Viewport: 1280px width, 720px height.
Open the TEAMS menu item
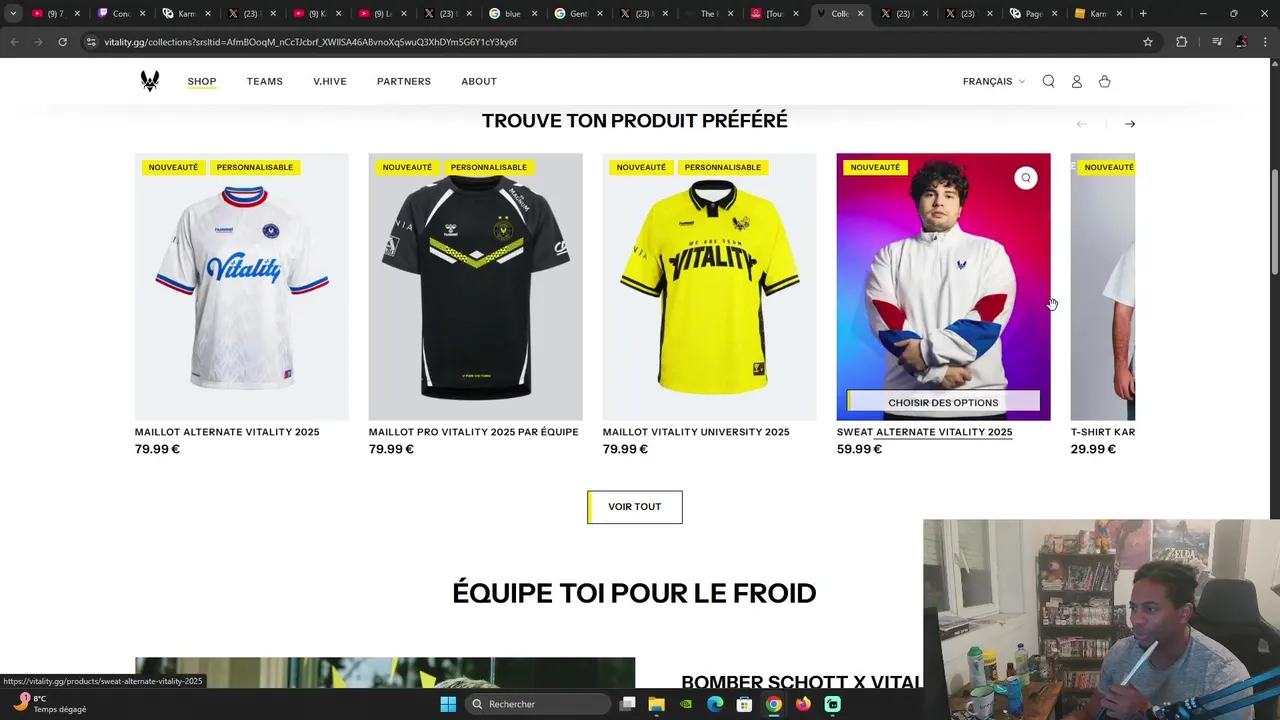click(264, 81)
